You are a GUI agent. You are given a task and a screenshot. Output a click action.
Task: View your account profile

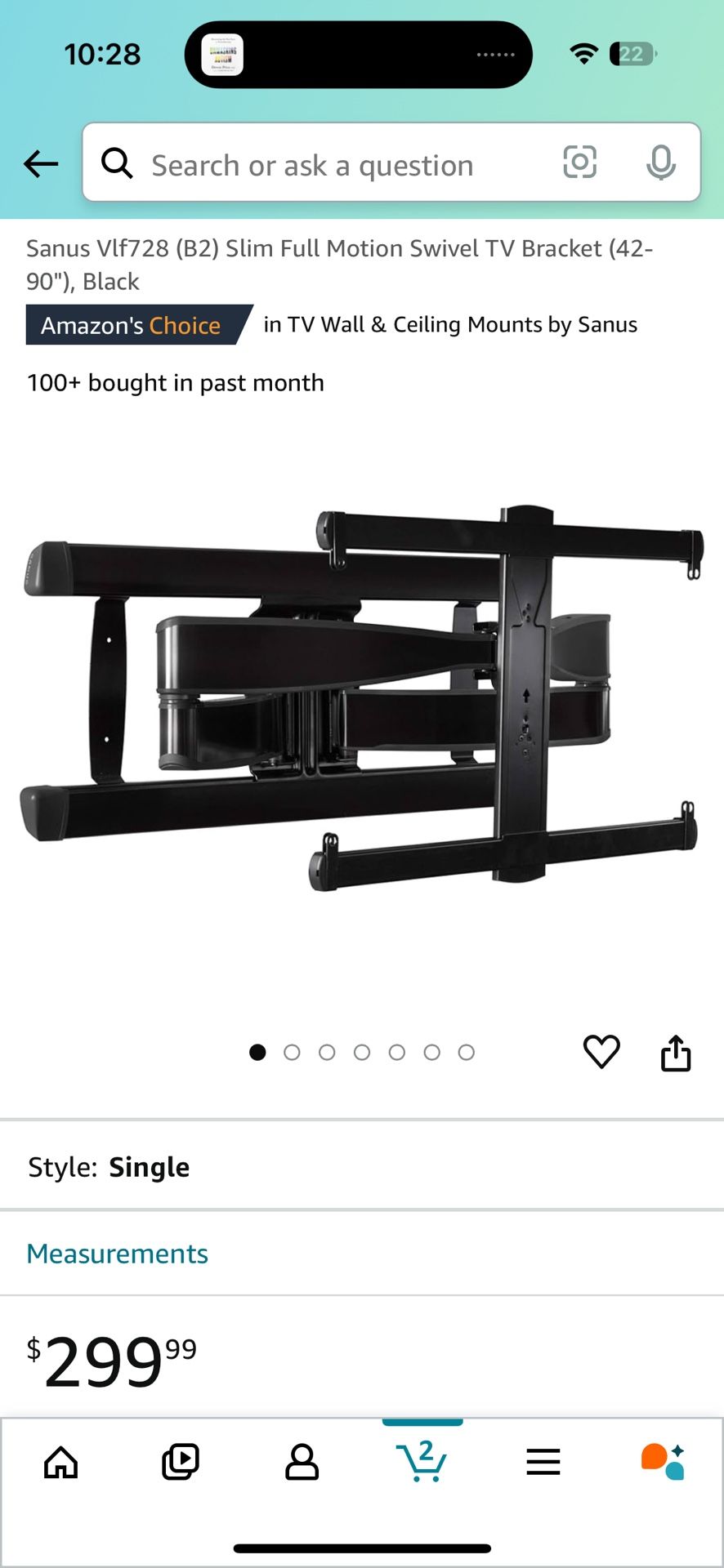302,1462
